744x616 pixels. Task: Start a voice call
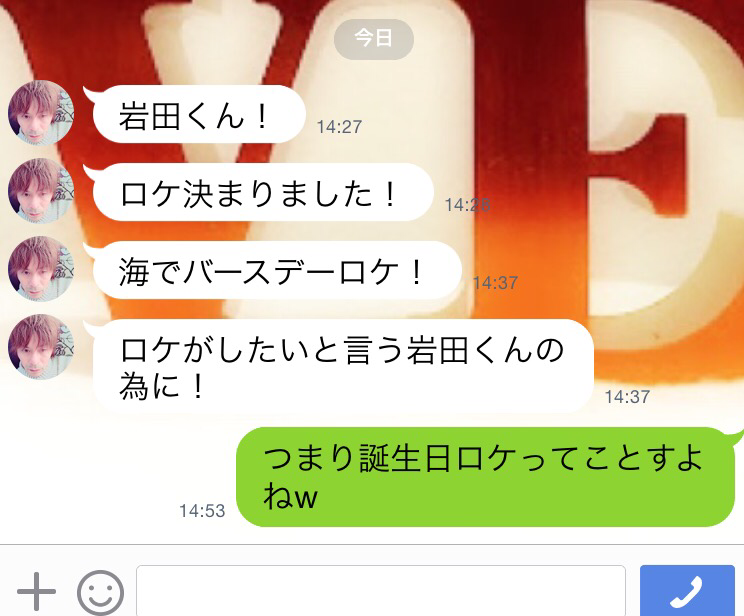pos(687,591)
